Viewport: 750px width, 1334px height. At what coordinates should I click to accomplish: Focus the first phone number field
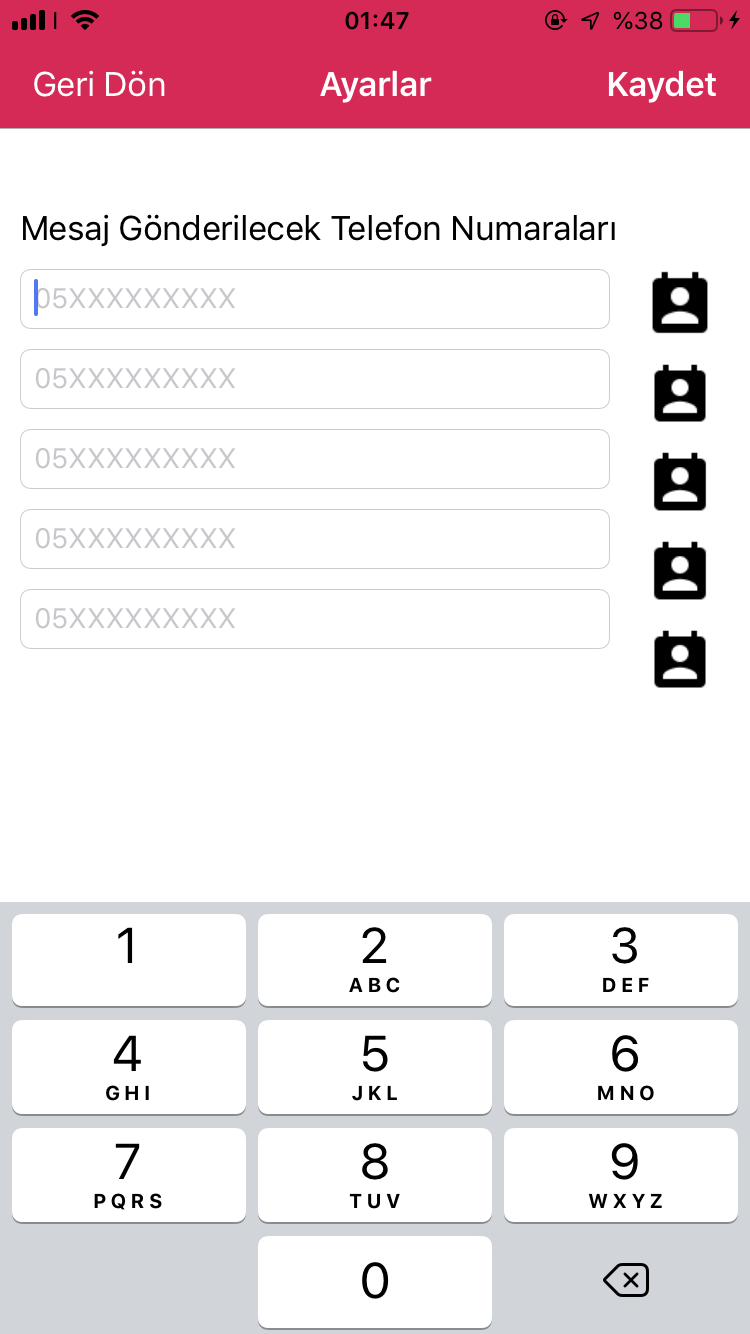pyautogui.click(x=315, y=299)
